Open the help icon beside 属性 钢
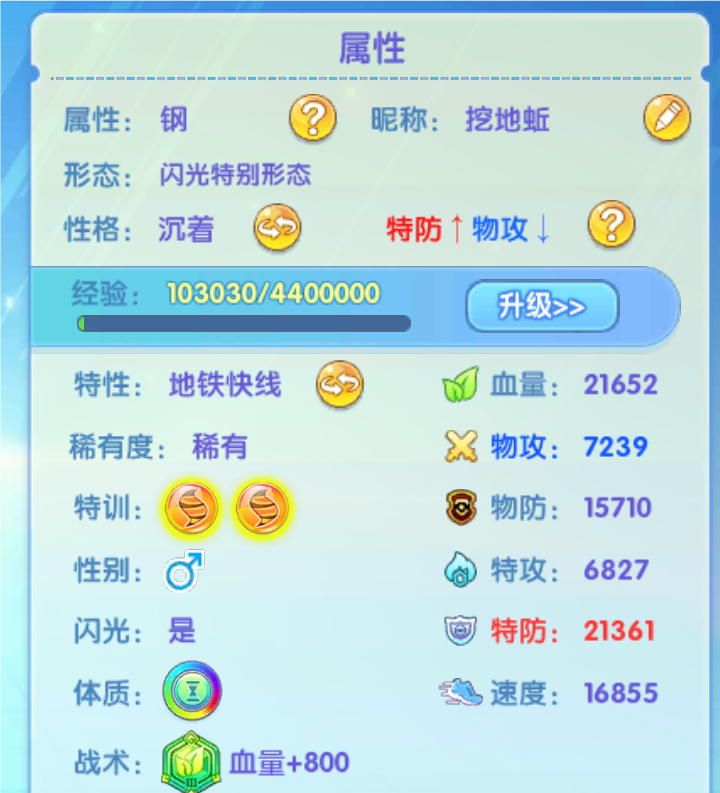Screen dimensions: 720x793 [313, 120]
